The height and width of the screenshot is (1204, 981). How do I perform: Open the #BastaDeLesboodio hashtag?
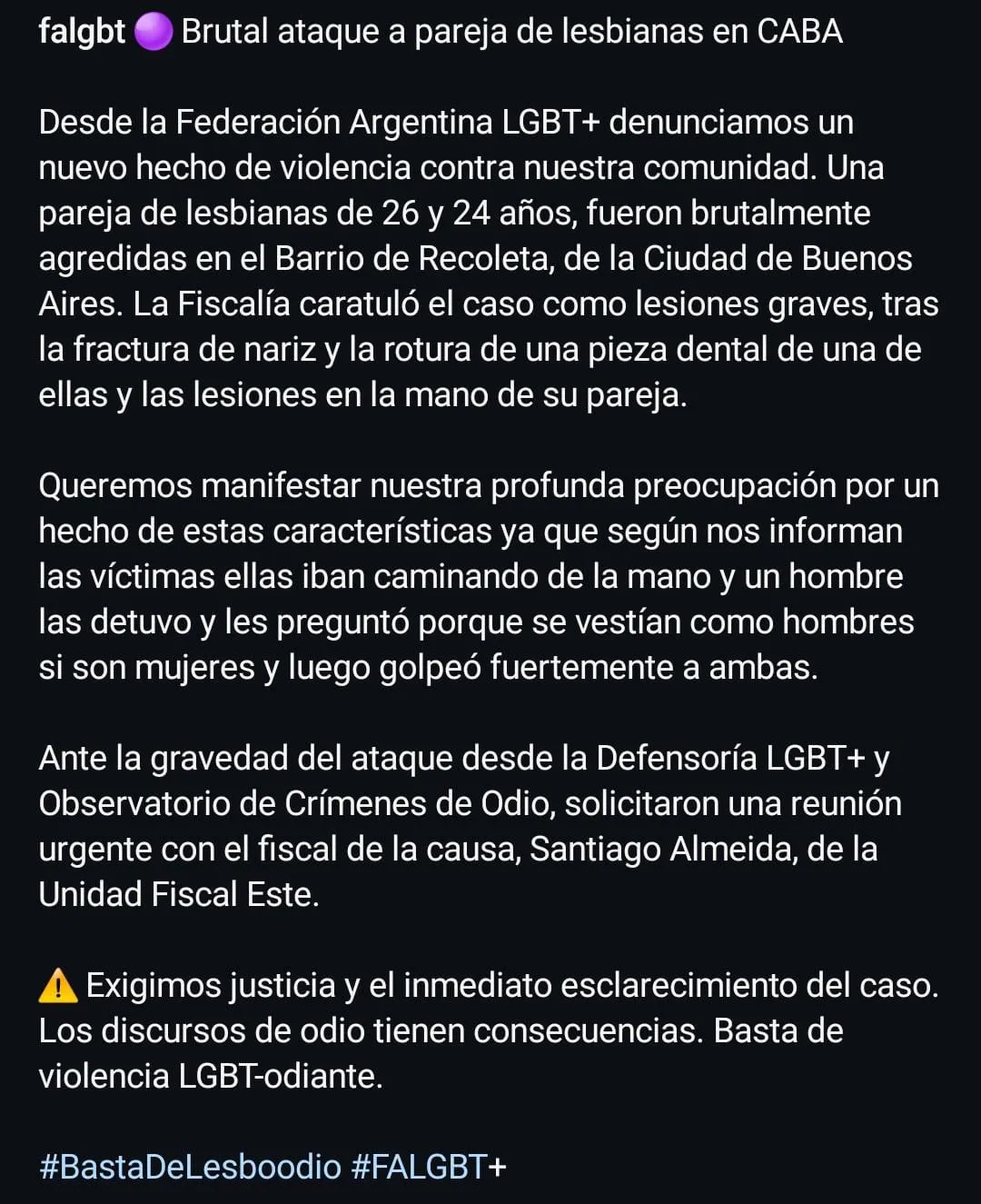coord(190,1167)
